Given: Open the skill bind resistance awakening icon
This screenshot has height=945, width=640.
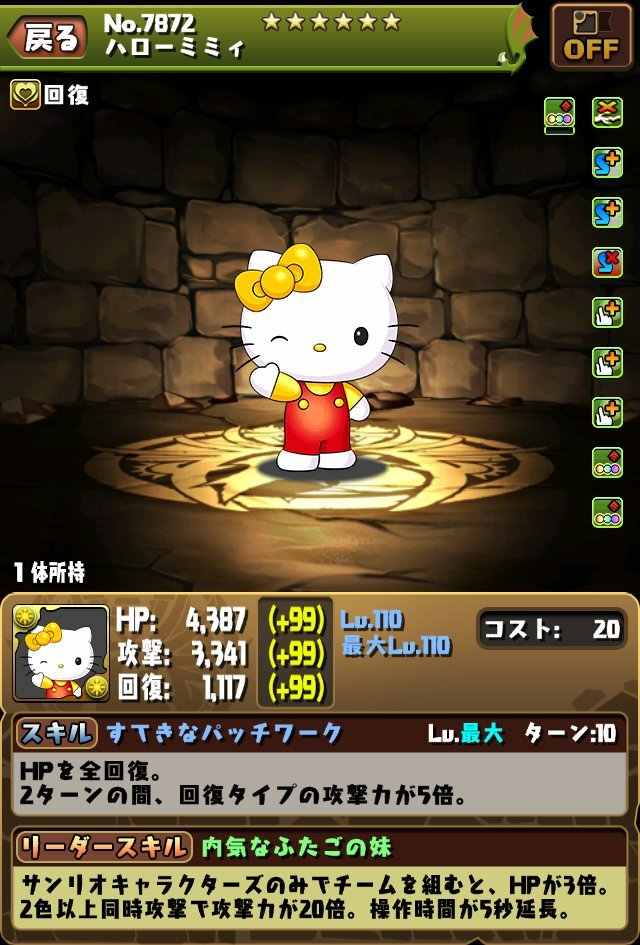Looking at the screenshot, I should pos(607,261).
